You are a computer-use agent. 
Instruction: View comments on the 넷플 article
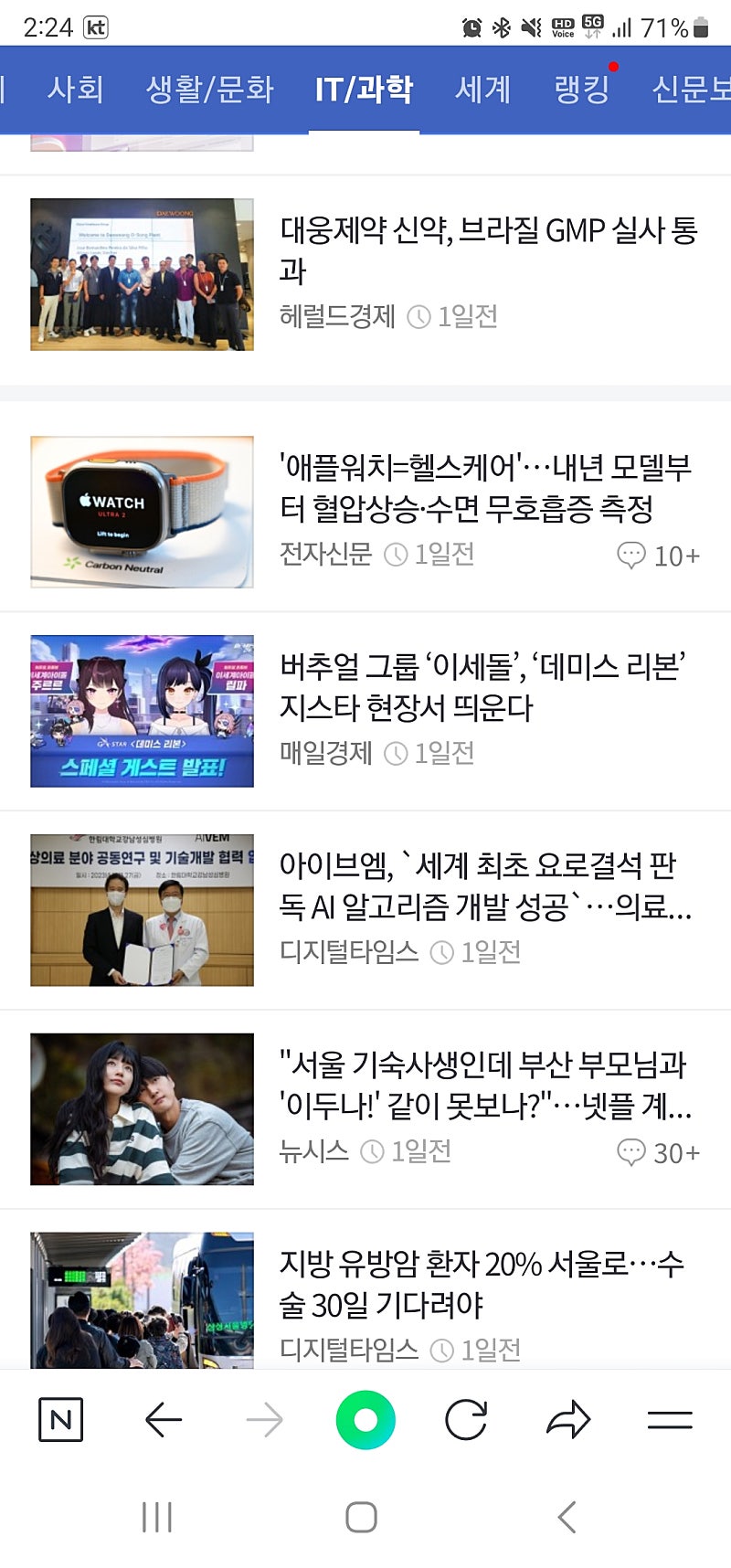tap(658, 1152)
